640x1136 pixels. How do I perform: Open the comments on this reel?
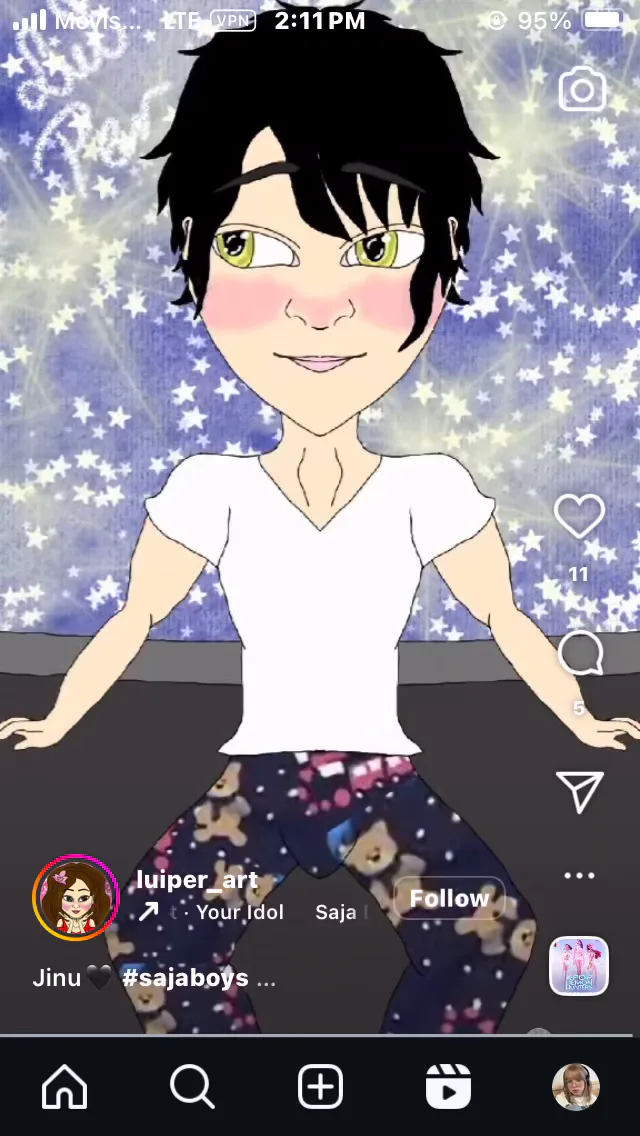[581, 653]
